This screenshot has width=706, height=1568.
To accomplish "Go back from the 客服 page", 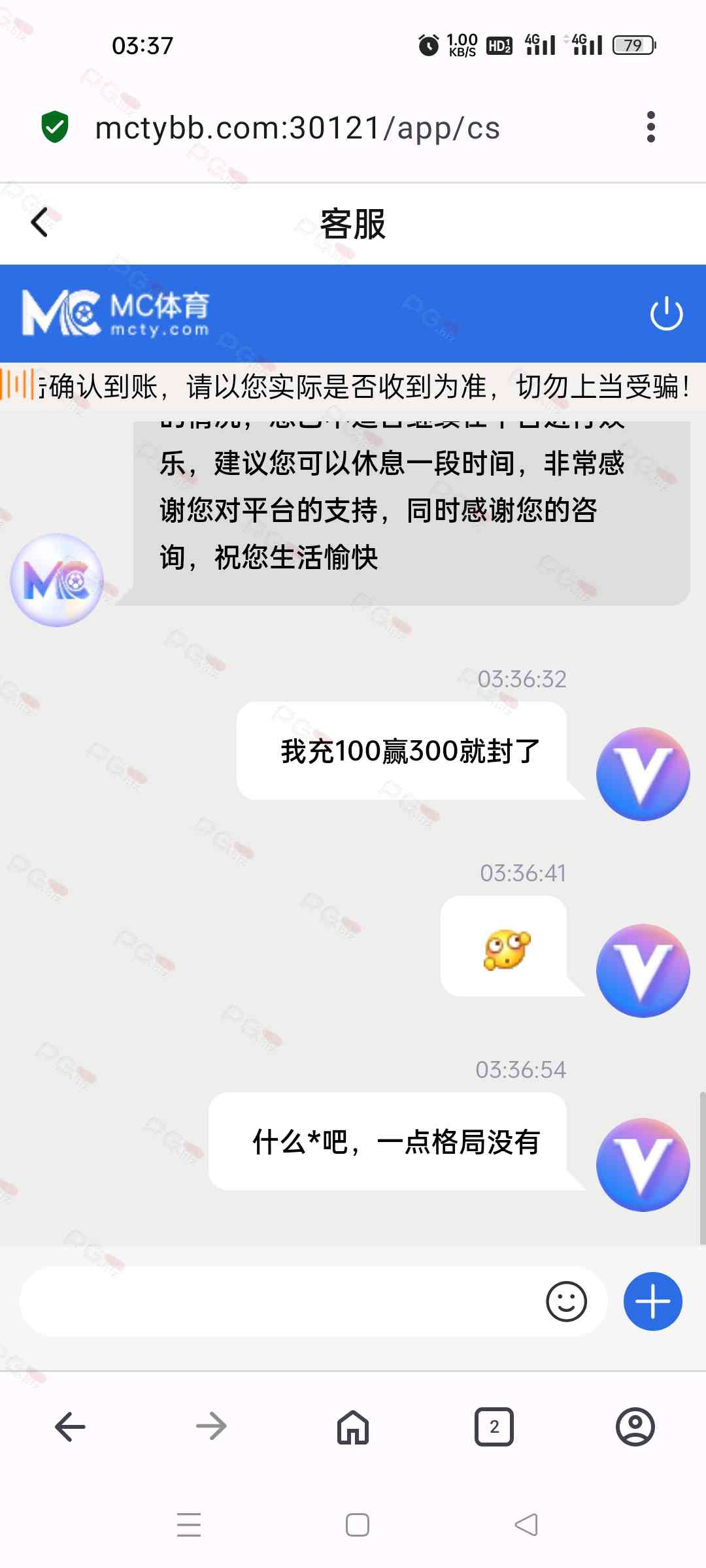I will (40, 222).
